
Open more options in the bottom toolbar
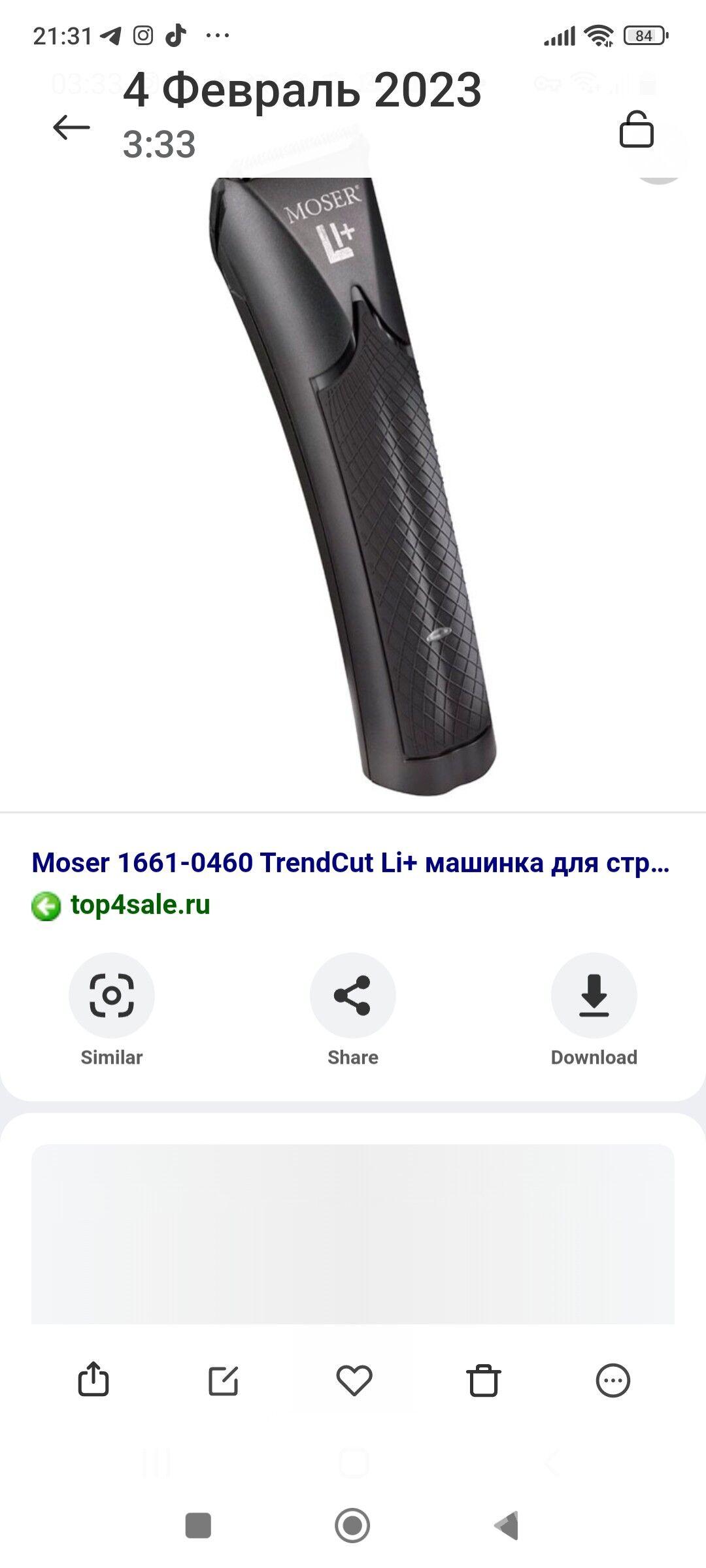[613, 1380]
